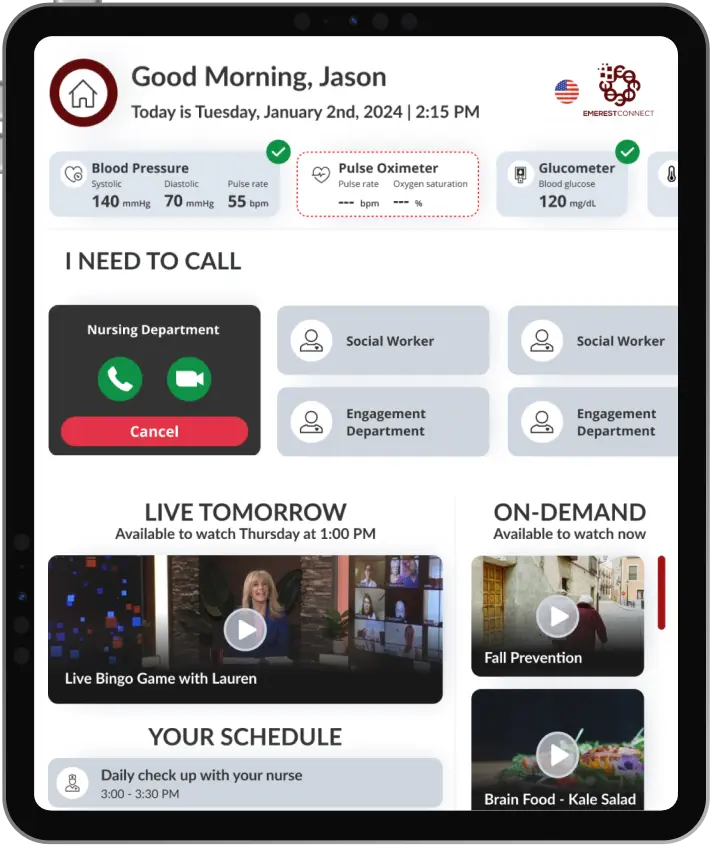Watch the Fall Prevention video

pyautogui.click(x=557, y=616)
